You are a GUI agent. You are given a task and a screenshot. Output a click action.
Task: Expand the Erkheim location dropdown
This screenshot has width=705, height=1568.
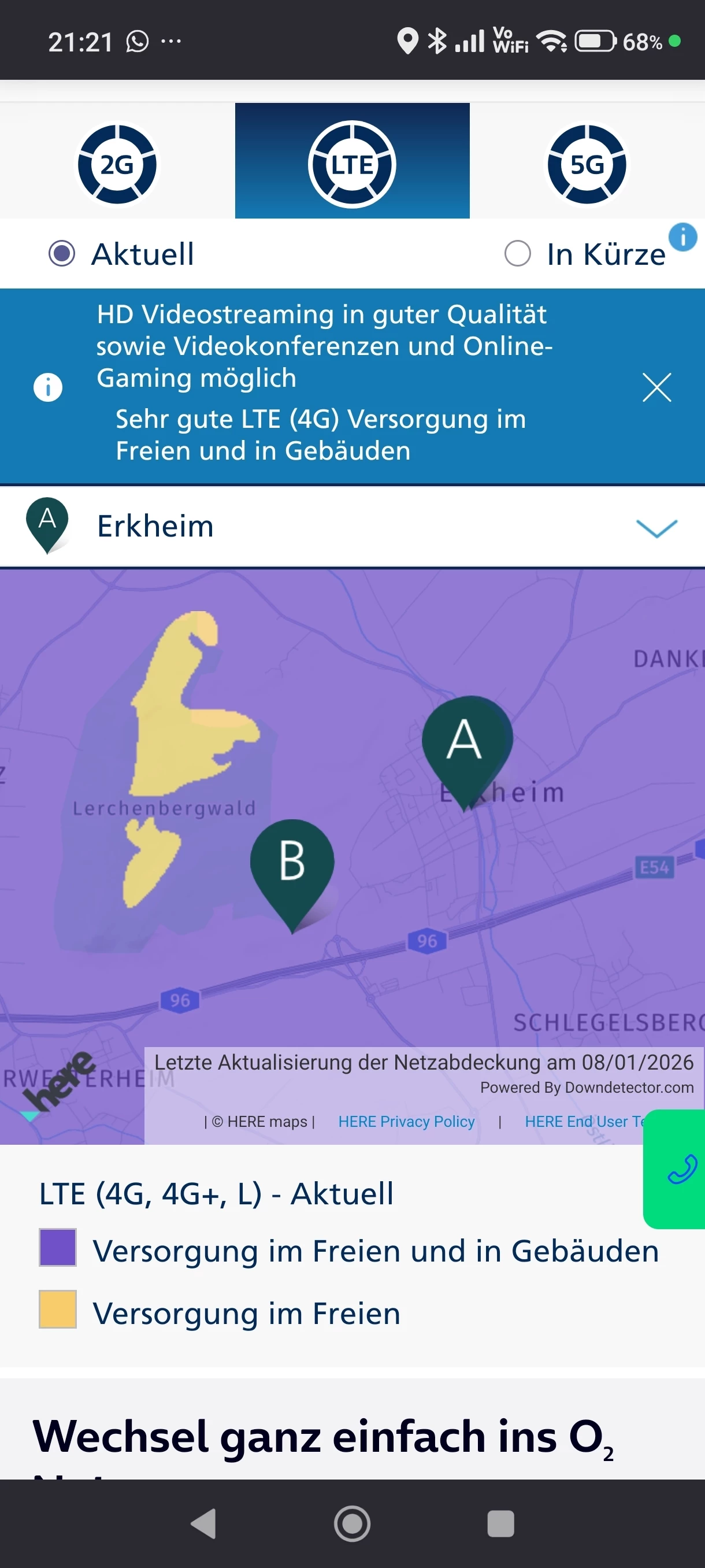pyautogui.click(x=656, y=527)
